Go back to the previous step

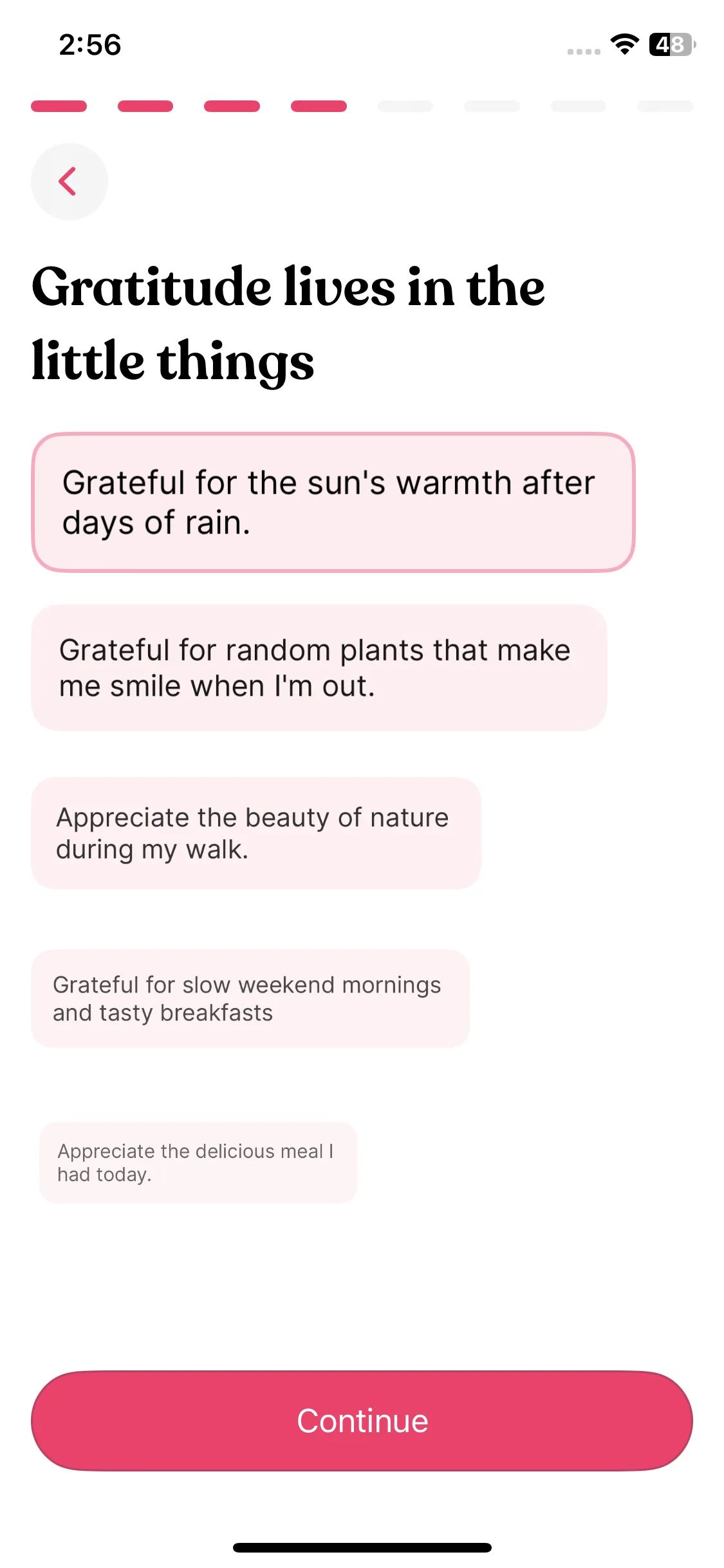pos(69,182)
